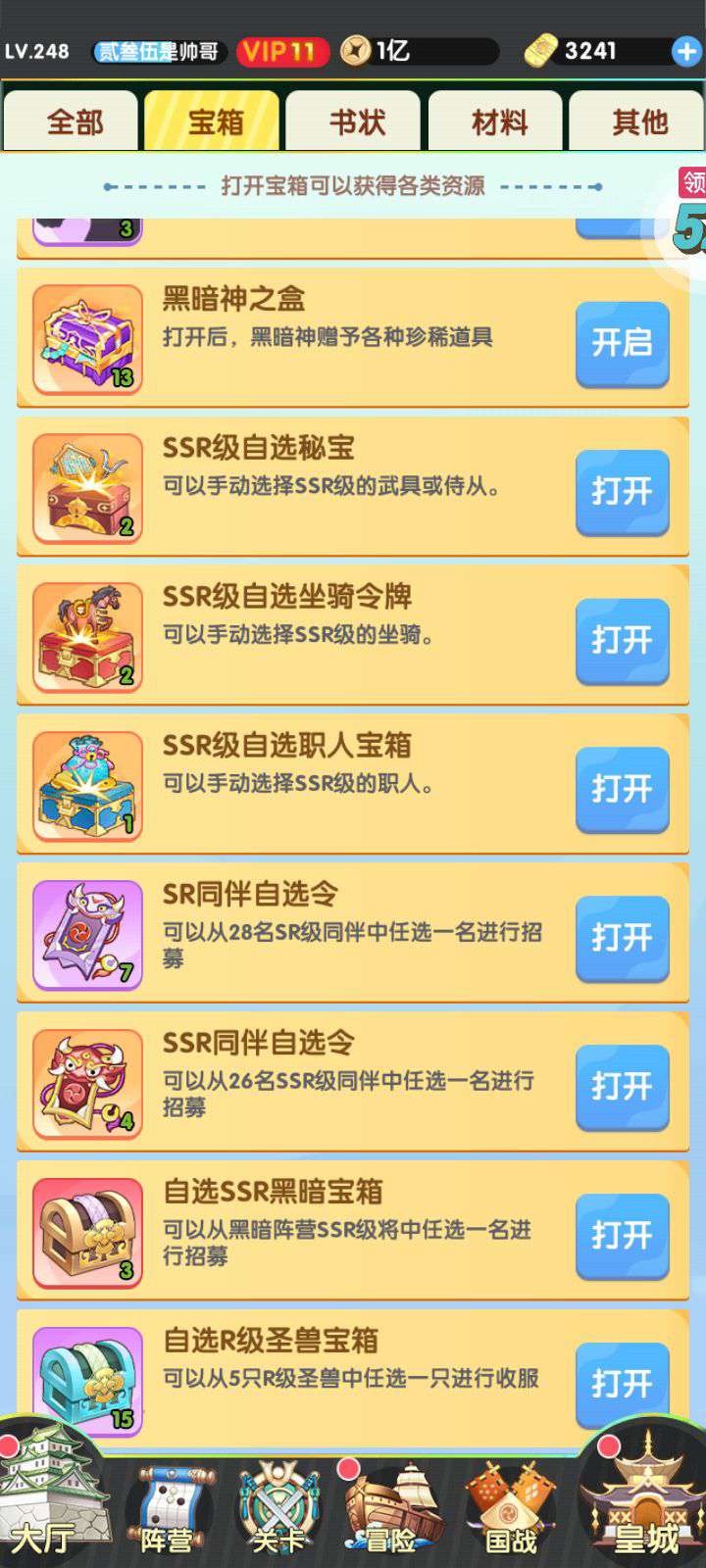The width and height of the screenshot is (706, 1568).
Task: Tap 打开 next to SSR同伴自选令
Action: [622, 1088]
